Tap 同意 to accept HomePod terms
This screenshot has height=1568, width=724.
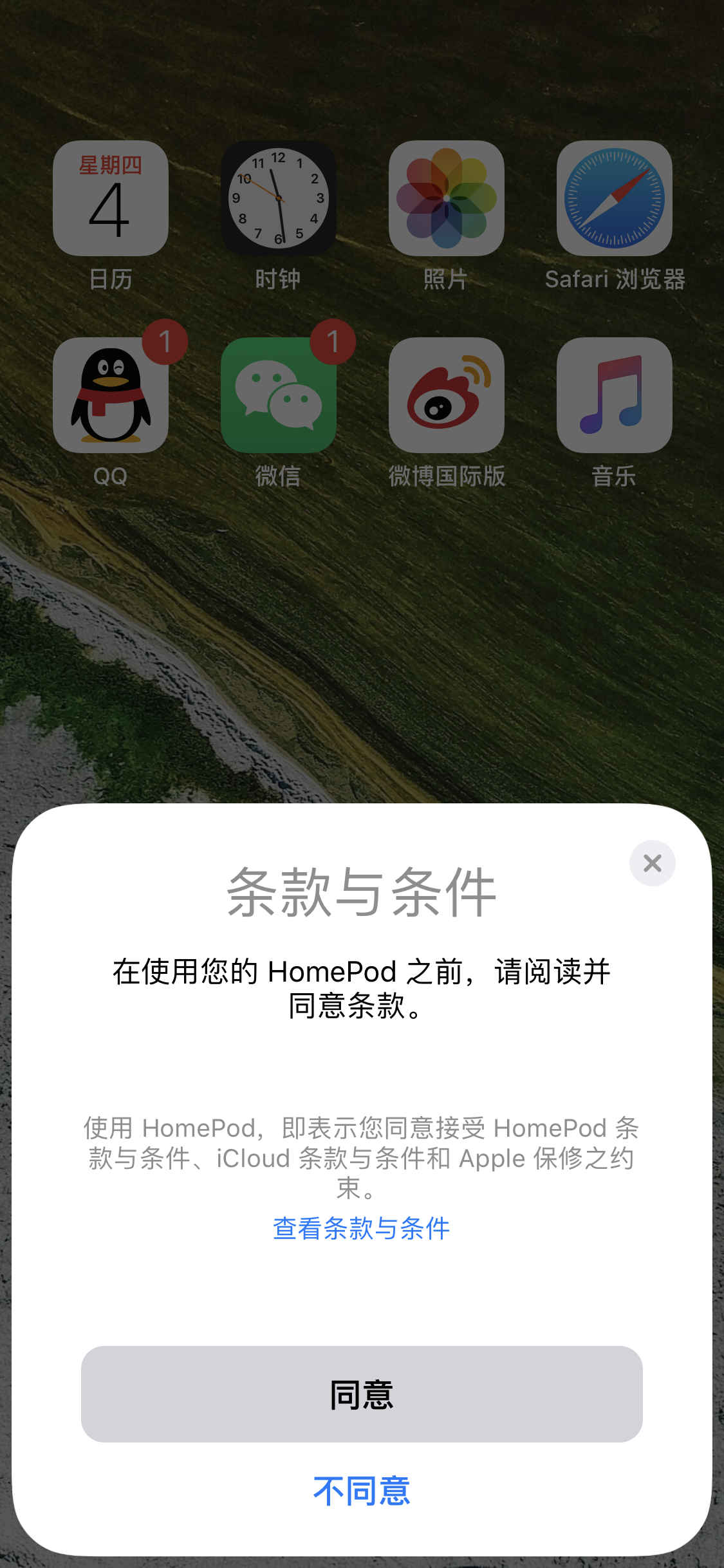(x=362, y=1394)
